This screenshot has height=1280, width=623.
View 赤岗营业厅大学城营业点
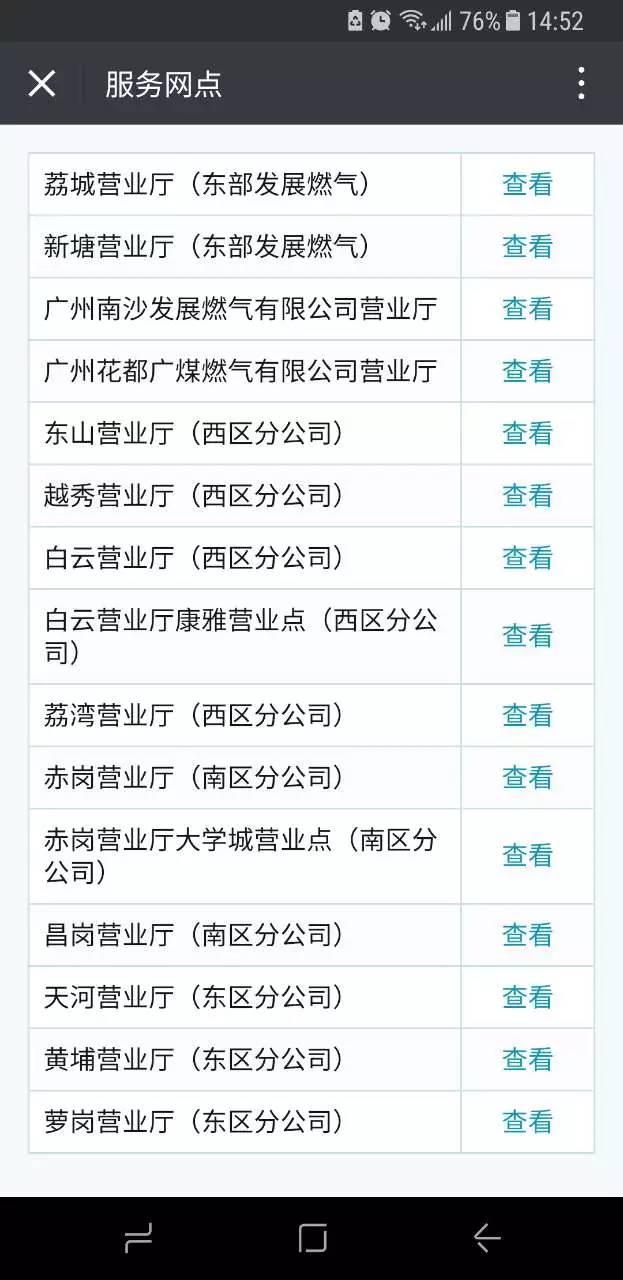[527, 855]
